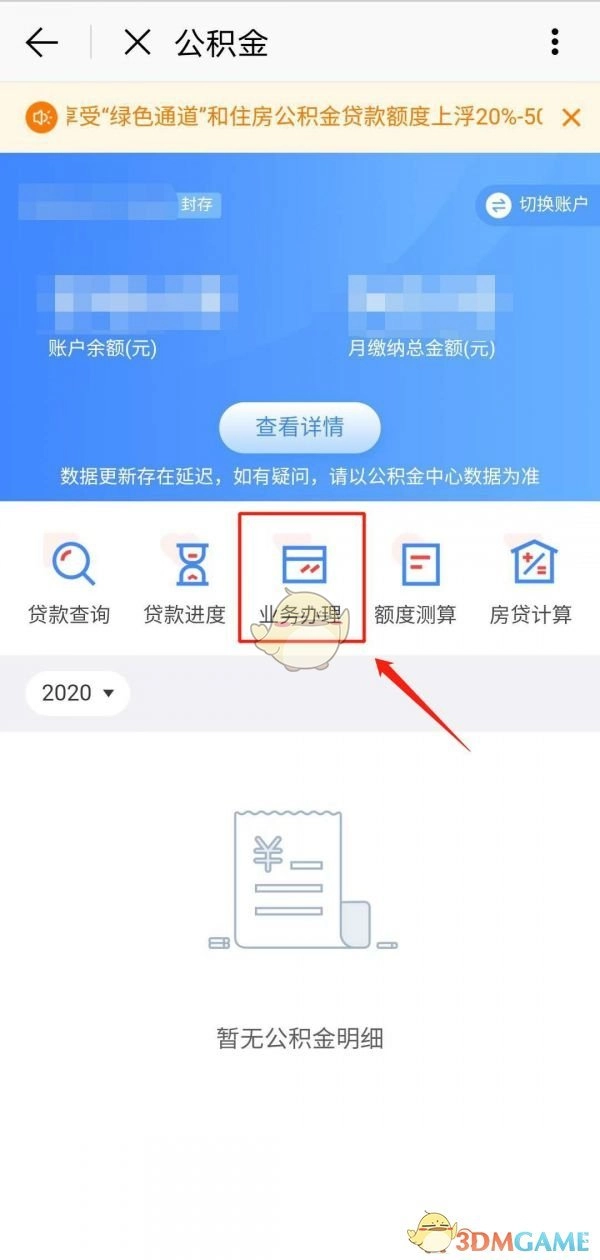Dismiss the orange notice banner
600x1260 pixels.
[x=571, y=118]
